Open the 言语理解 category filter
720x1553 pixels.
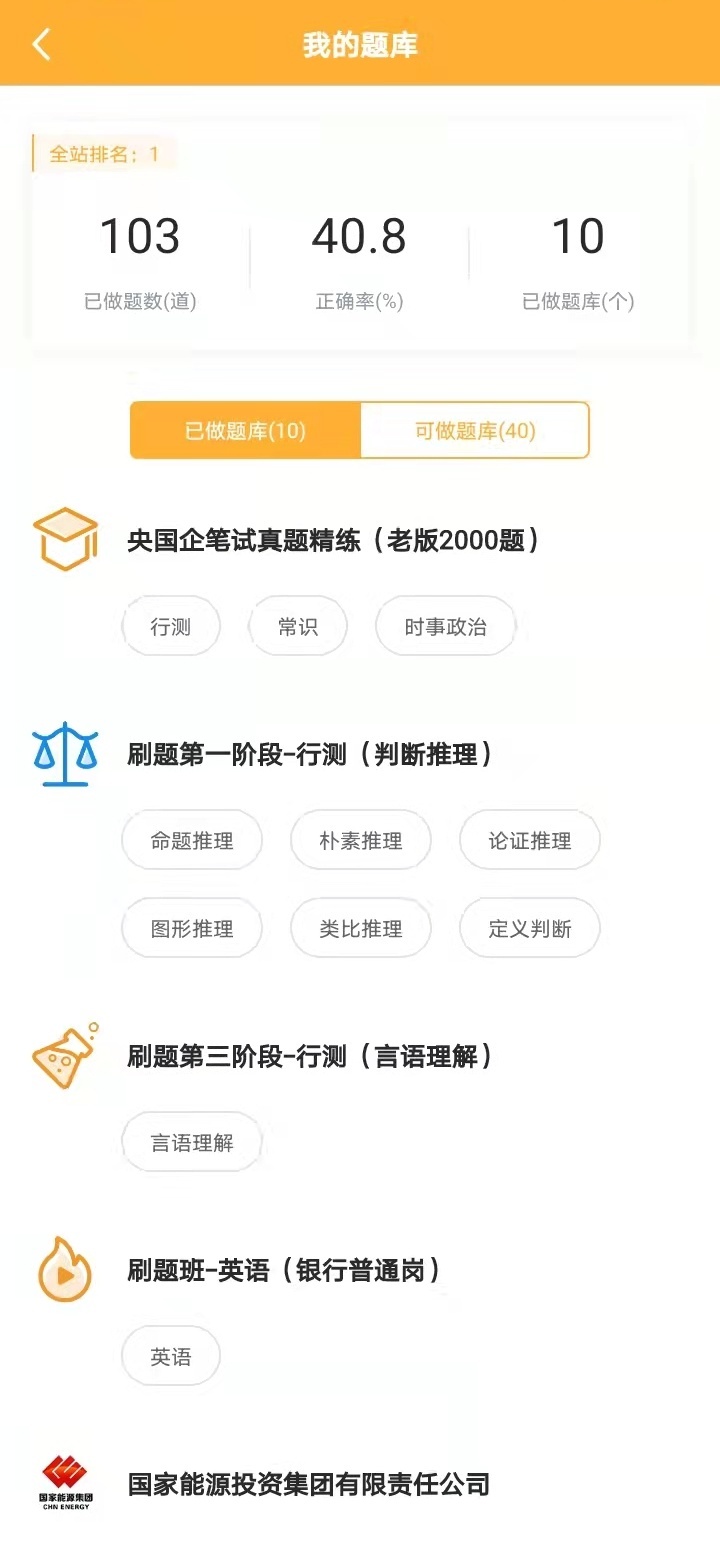pyautogui.click(x=191, y=1142)
